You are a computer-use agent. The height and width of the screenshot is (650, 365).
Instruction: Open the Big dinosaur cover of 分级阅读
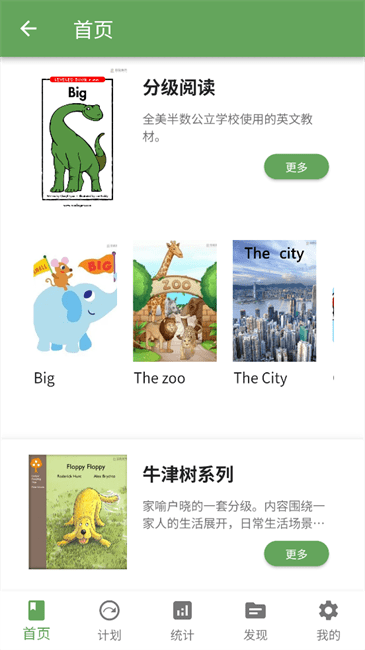click(78, 138)
